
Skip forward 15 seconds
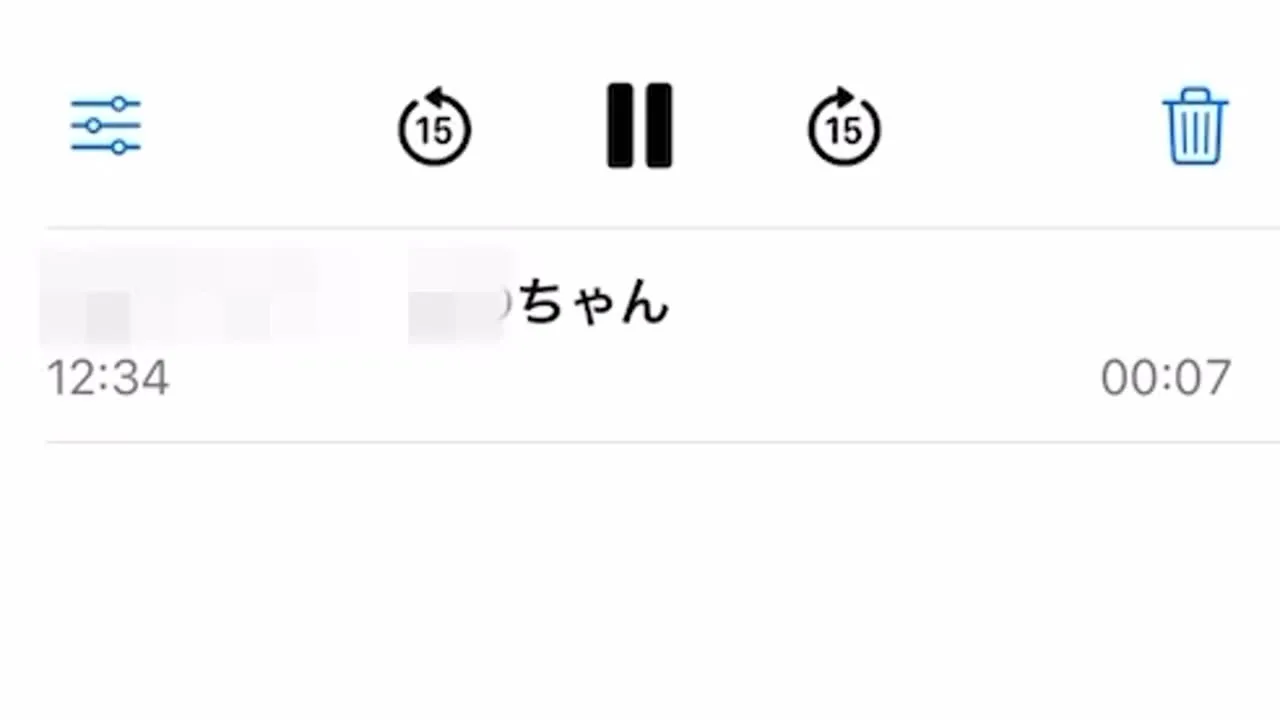[844, 128]
